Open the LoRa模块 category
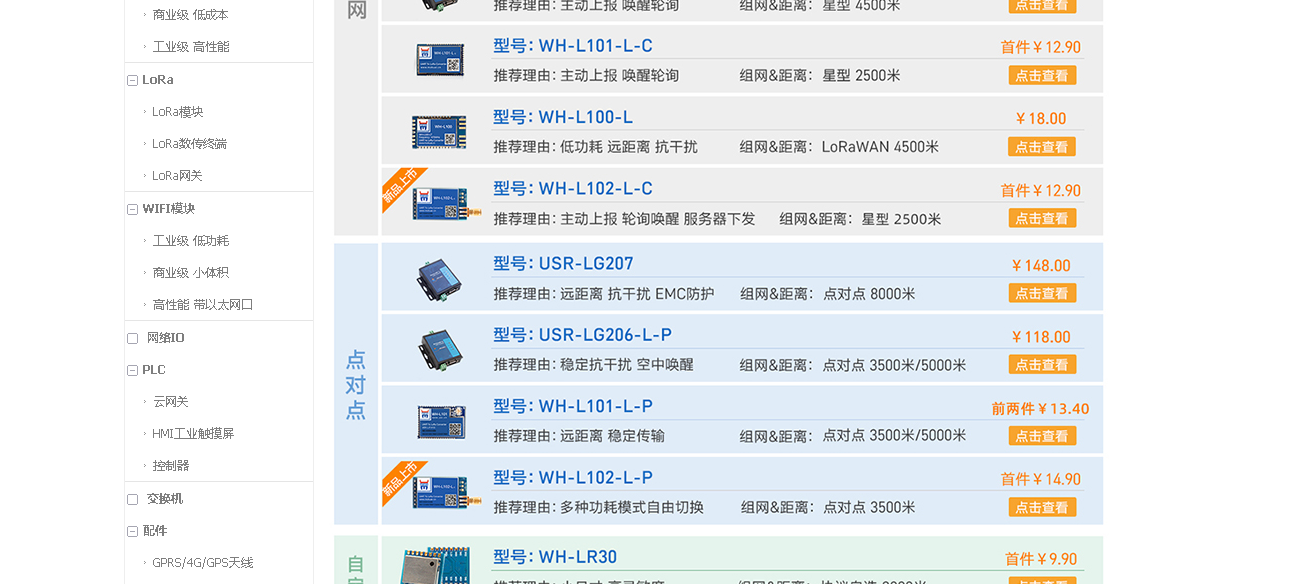1292x584 pixels. pos(177,112)
